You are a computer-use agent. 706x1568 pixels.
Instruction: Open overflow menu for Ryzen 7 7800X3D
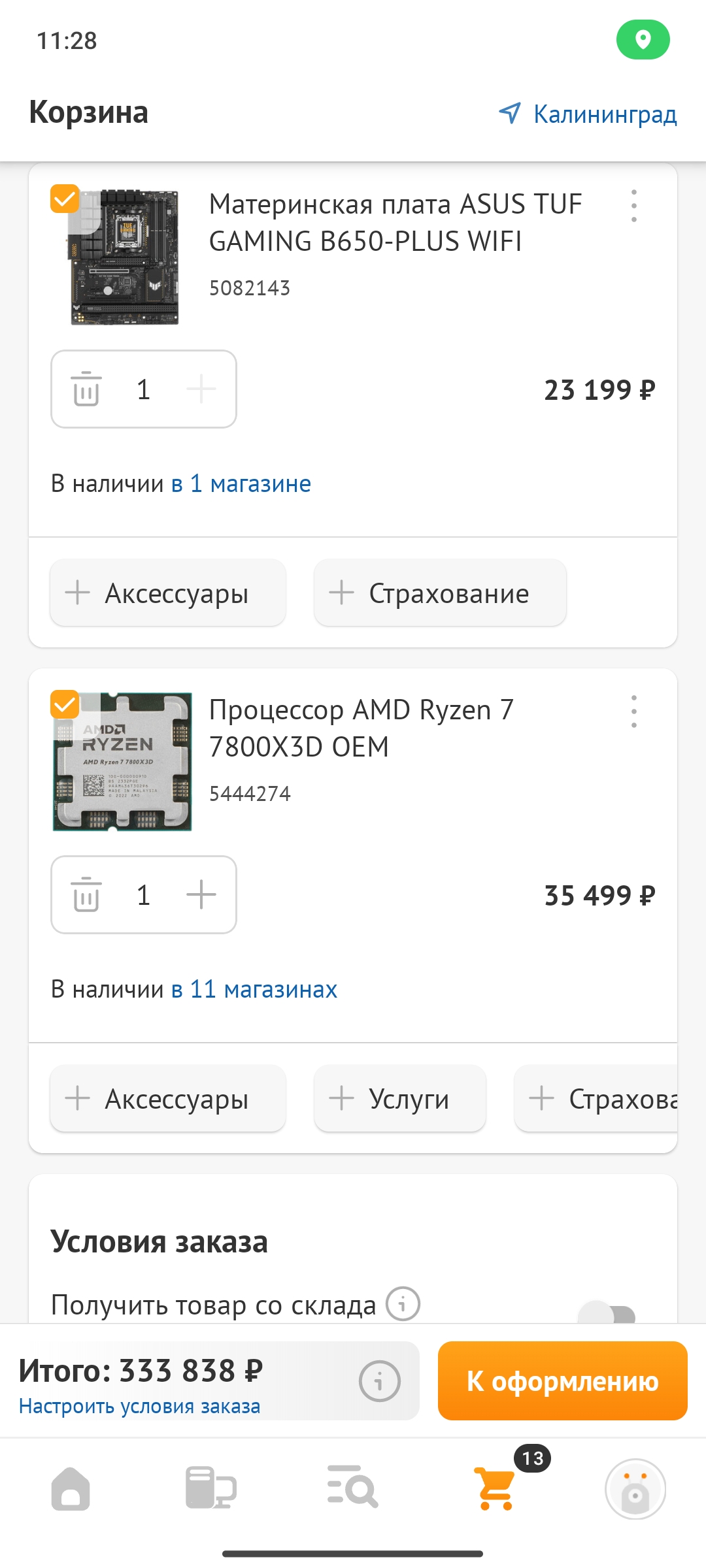(633, 711)
